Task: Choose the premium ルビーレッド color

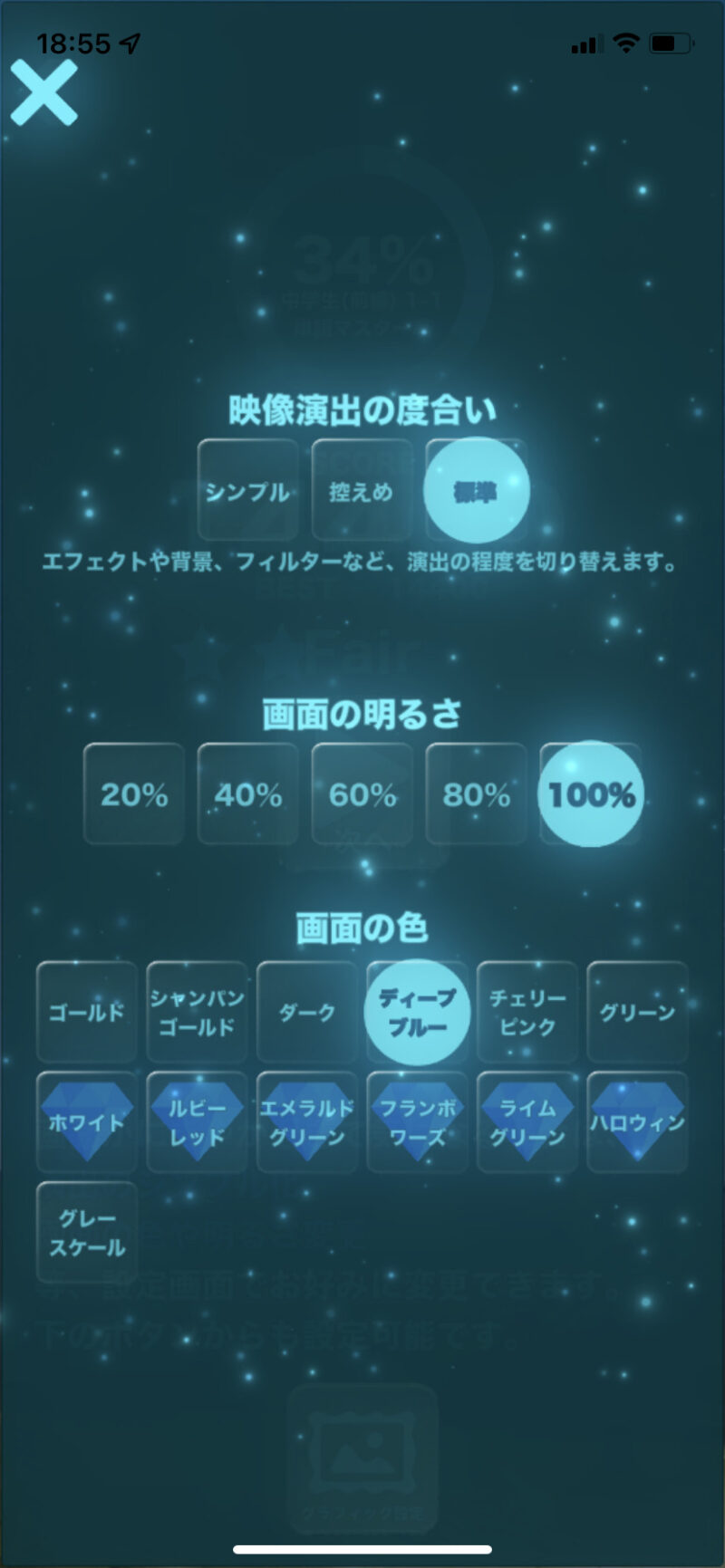Action: pos(197,1122)
